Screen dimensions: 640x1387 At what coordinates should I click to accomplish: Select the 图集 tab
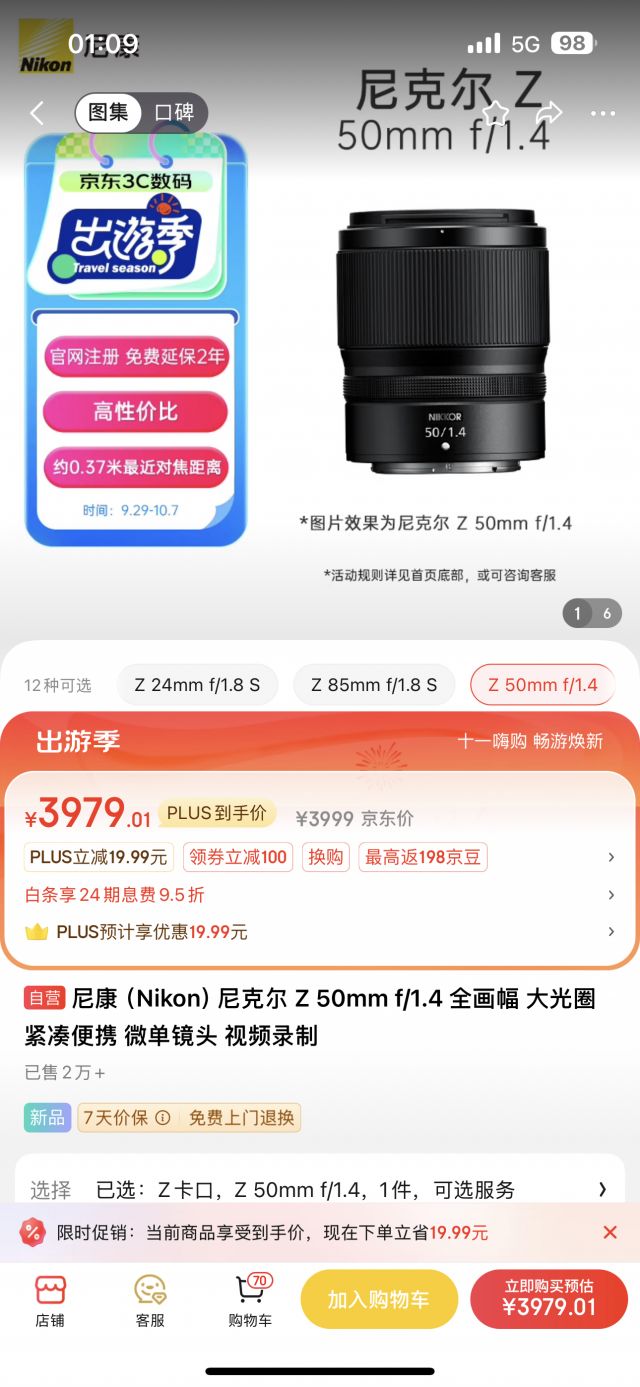(109, 113)
